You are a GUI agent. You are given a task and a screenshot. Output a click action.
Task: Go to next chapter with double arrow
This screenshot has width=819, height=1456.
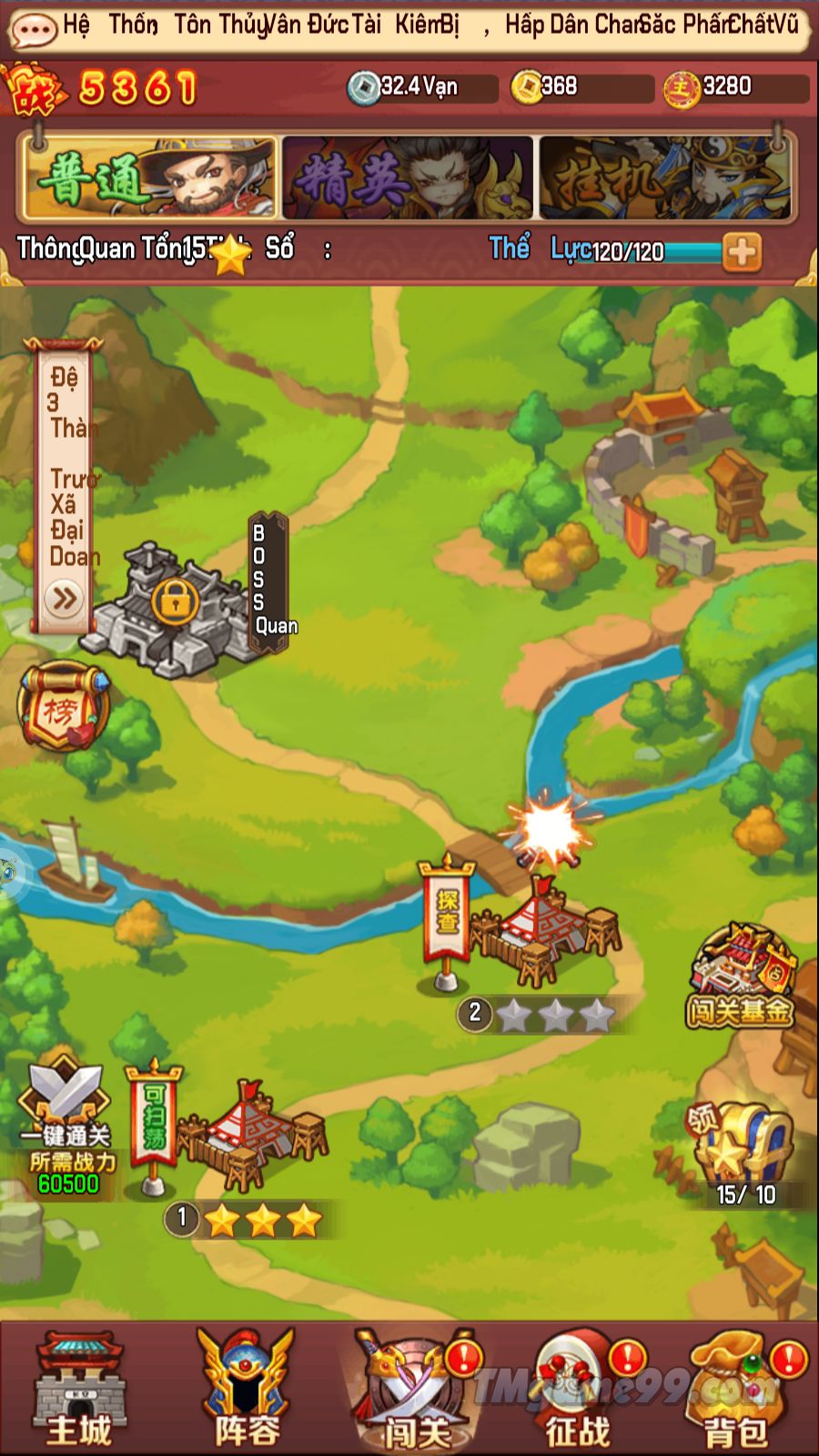click(65, 599)
